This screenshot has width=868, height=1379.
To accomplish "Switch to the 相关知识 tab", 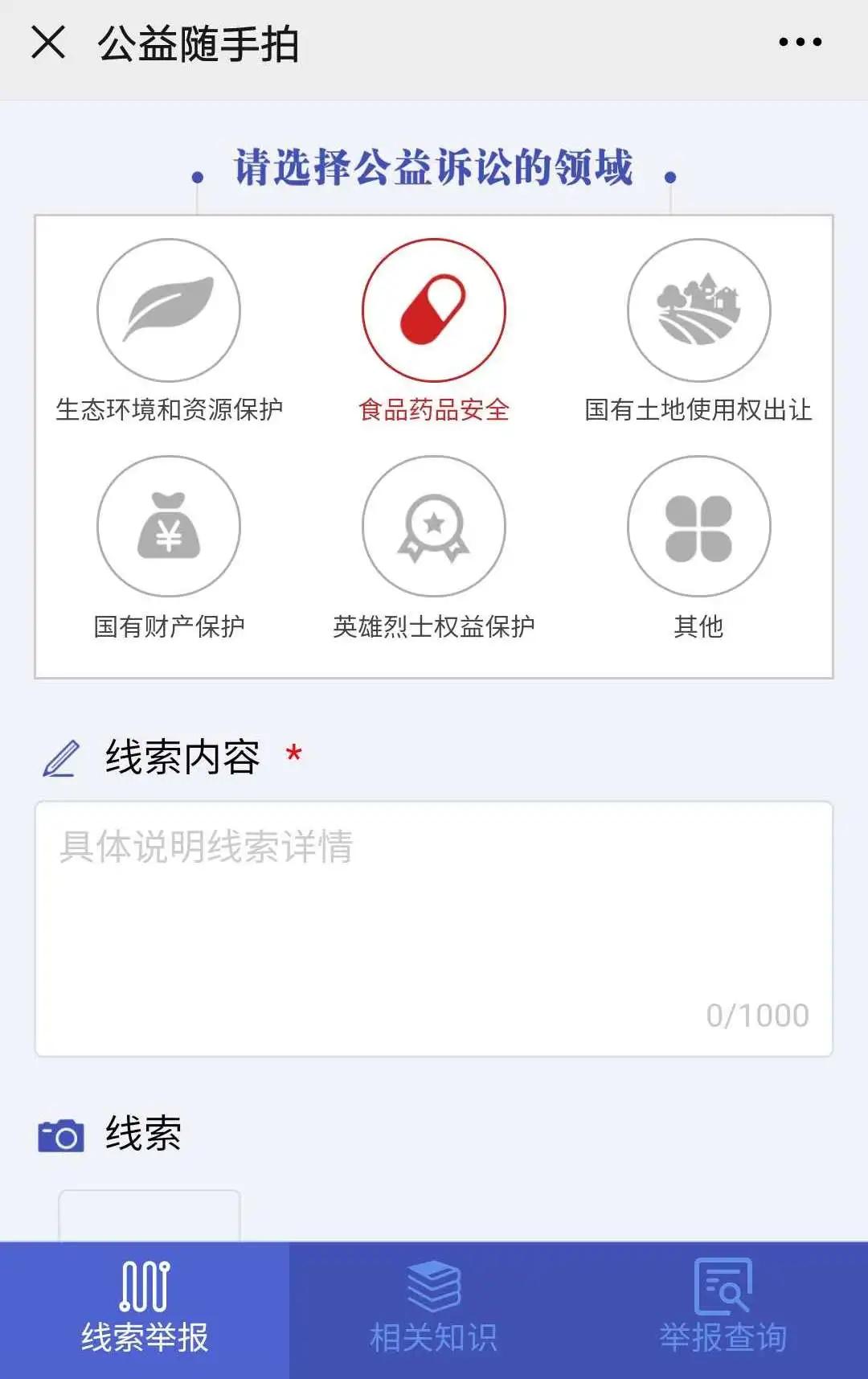I will pos(433,1311).
